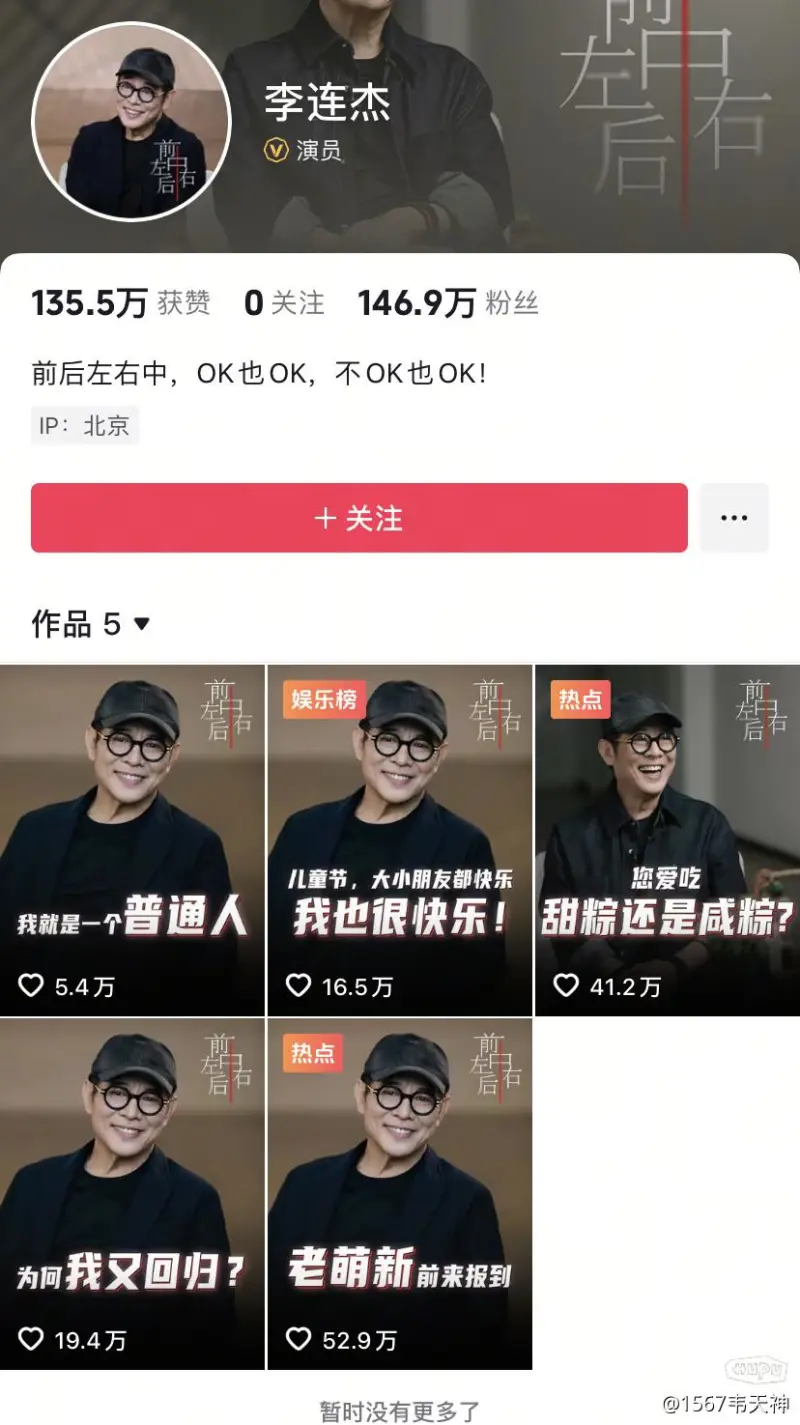Viewport: 800px width, 1425px height.
Task: Watch the video 为何我又回归
Action: click(x=132, y=1193)
